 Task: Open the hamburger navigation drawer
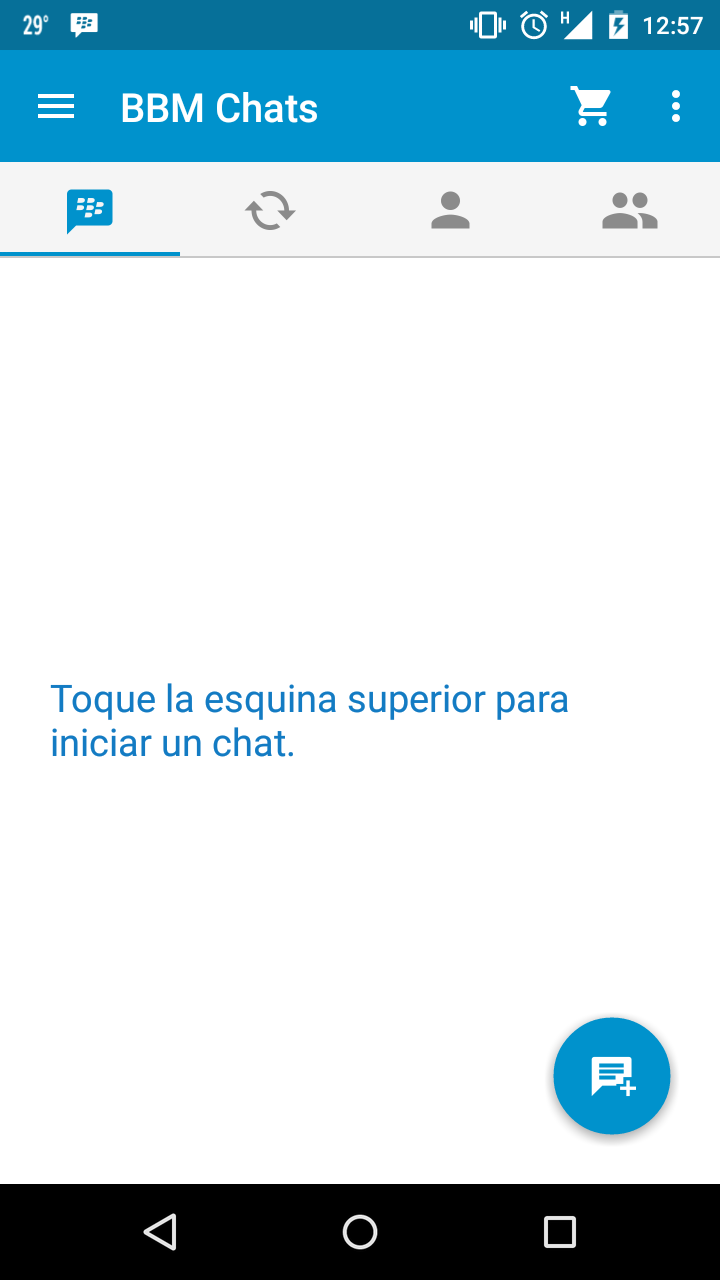[x=56, y=107]
